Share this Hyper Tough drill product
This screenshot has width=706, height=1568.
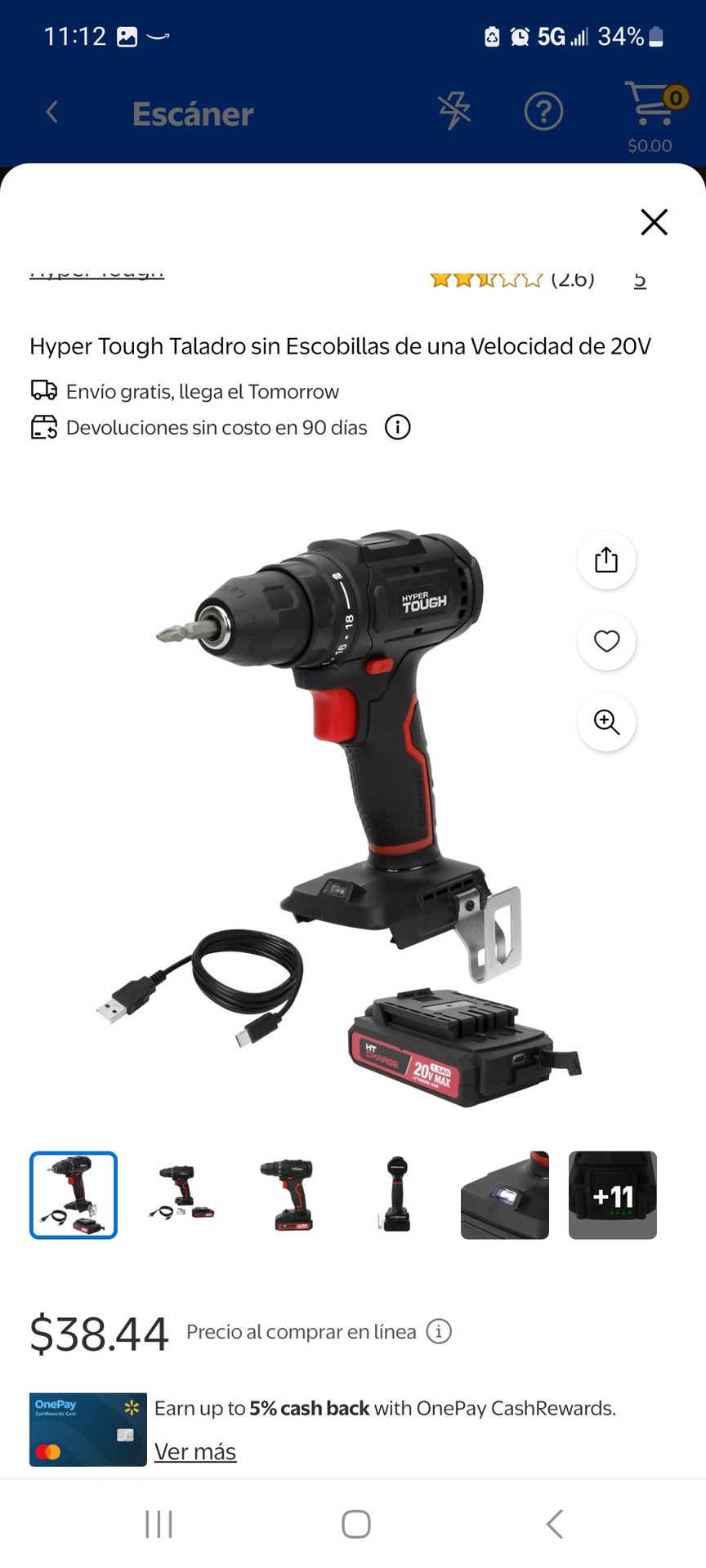pyautogui.click(x=606, y=560)
